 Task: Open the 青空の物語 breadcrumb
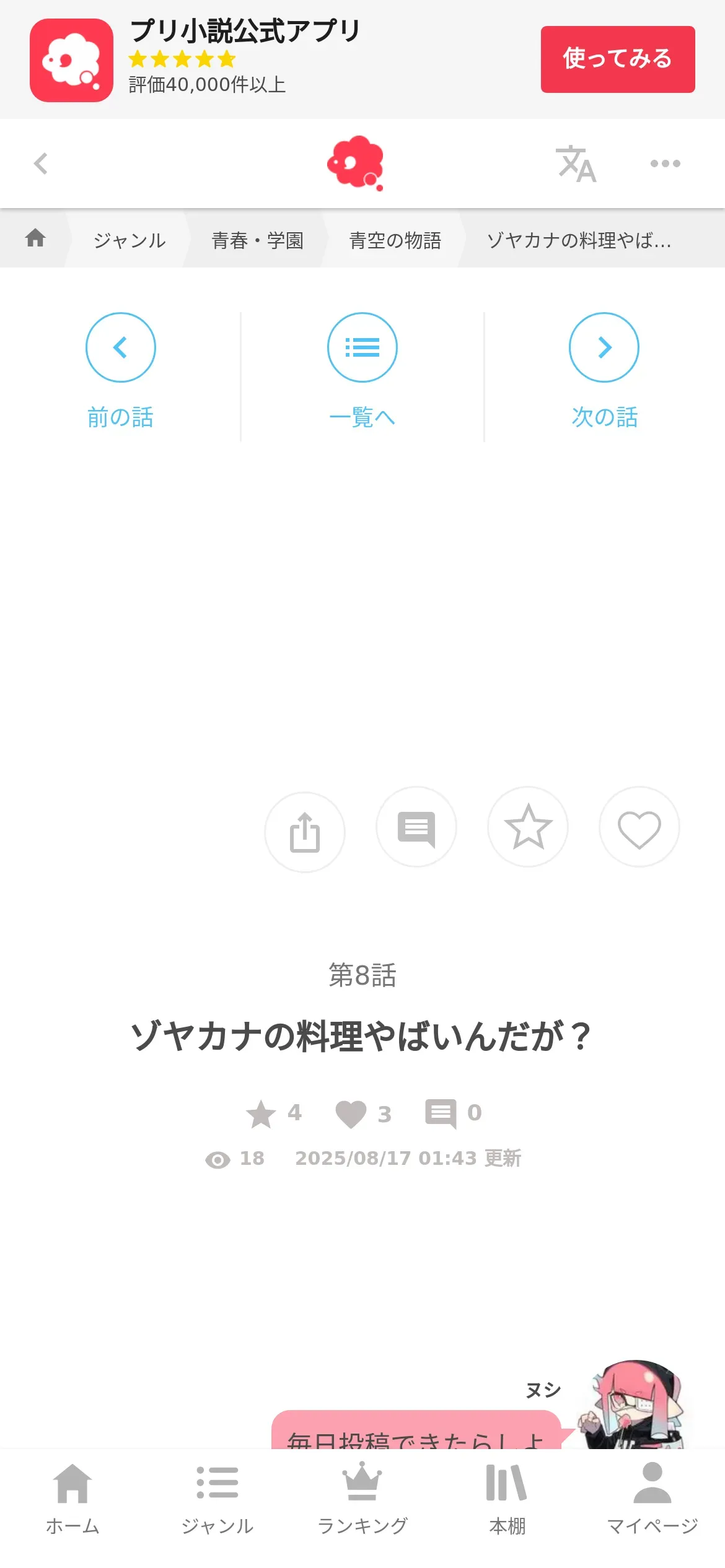pos(395,240)
